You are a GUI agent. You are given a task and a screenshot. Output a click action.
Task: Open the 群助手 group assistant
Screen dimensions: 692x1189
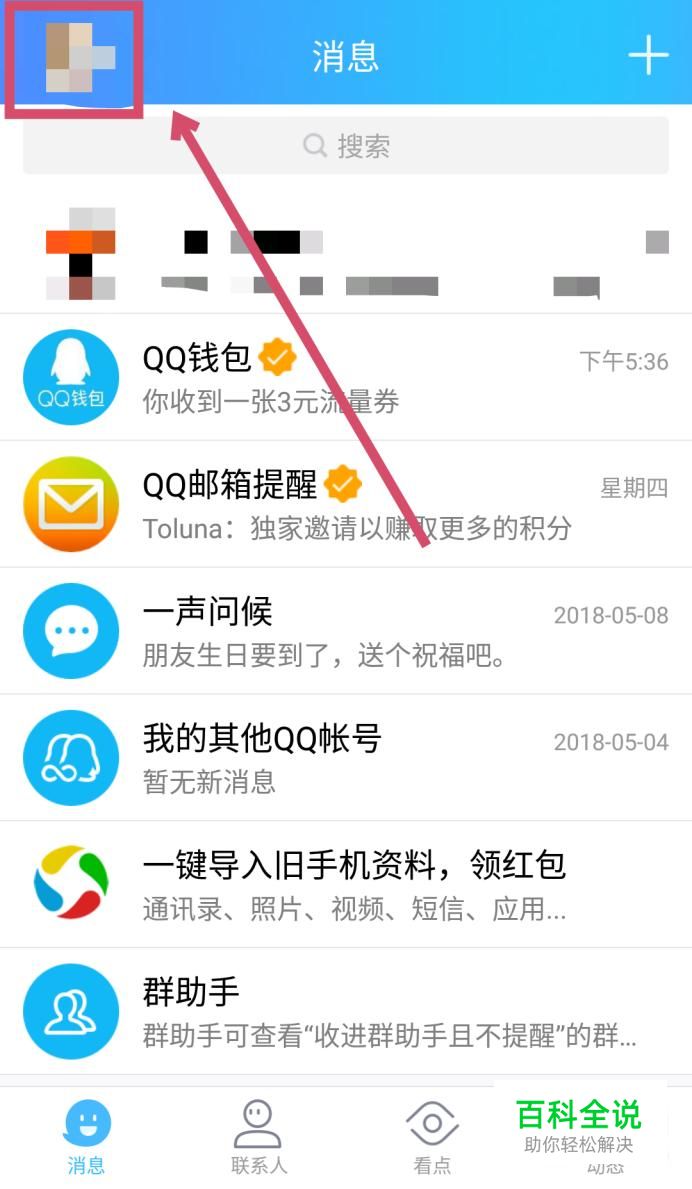tap(346, 1011)
